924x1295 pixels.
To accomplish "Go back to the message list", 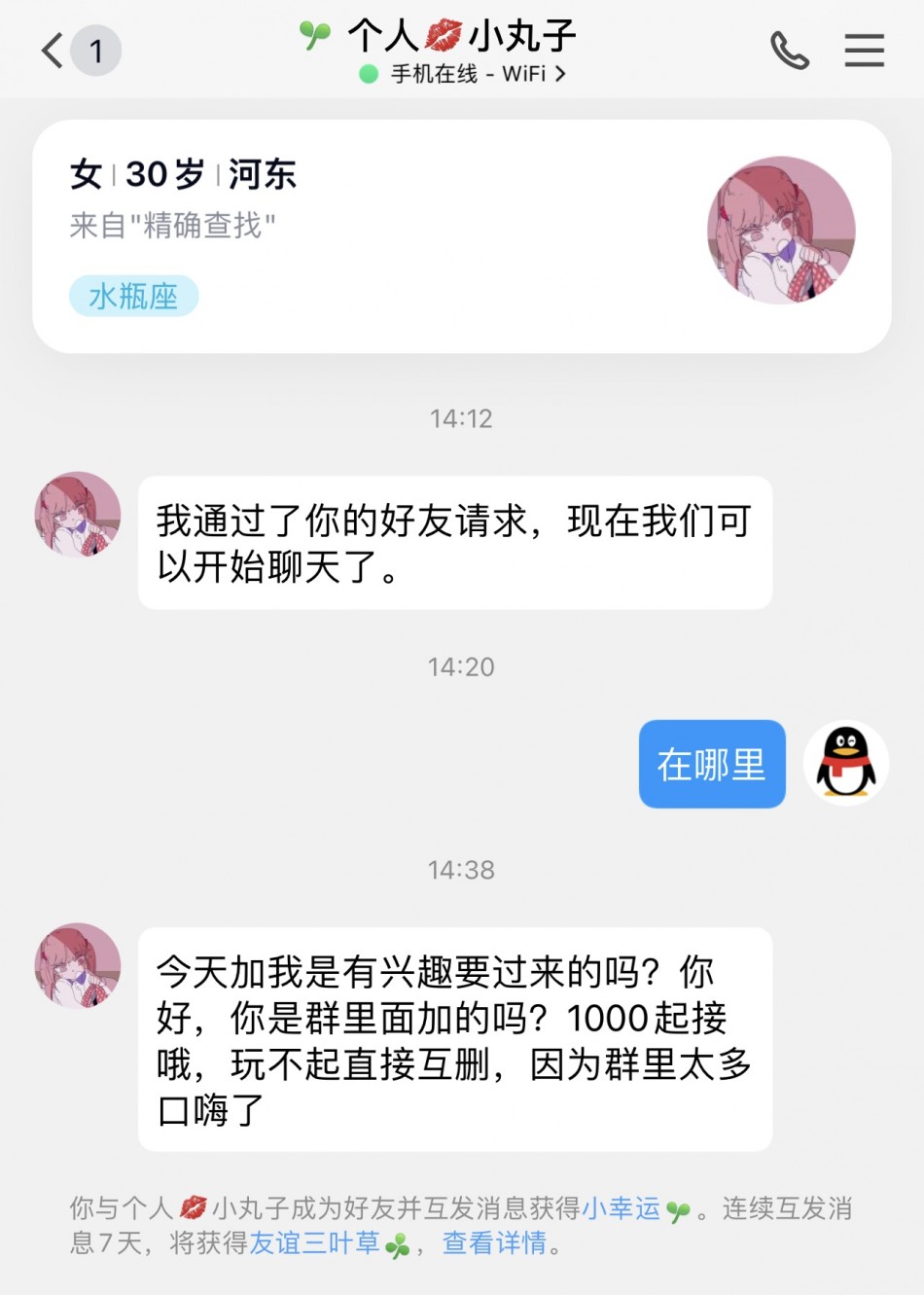I will click(53, 51).
